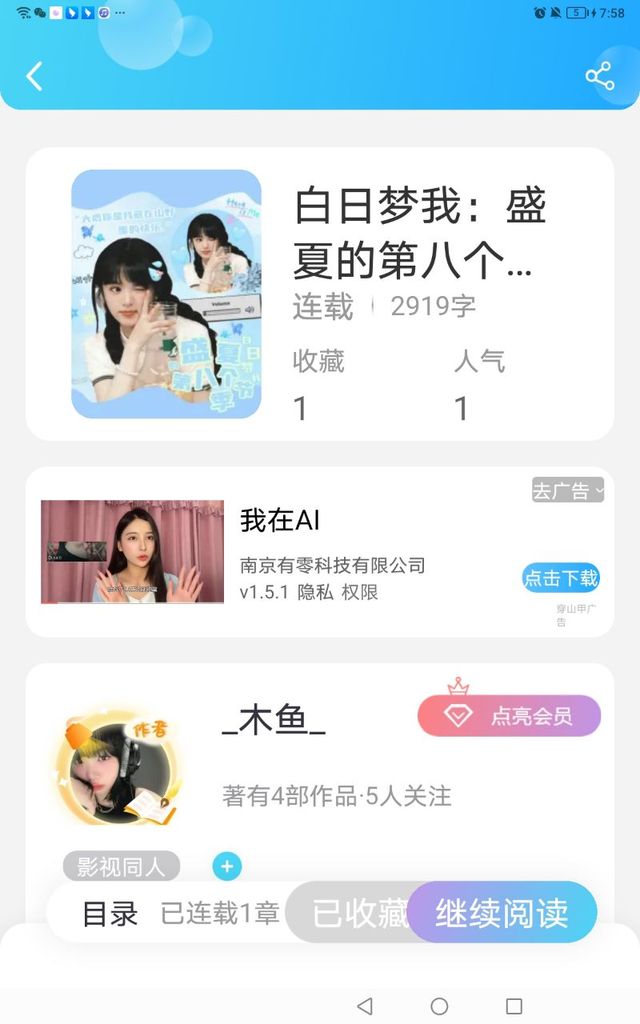
Task: Open the 我在AI ad video thumbnail
Action: click(132, 552)
